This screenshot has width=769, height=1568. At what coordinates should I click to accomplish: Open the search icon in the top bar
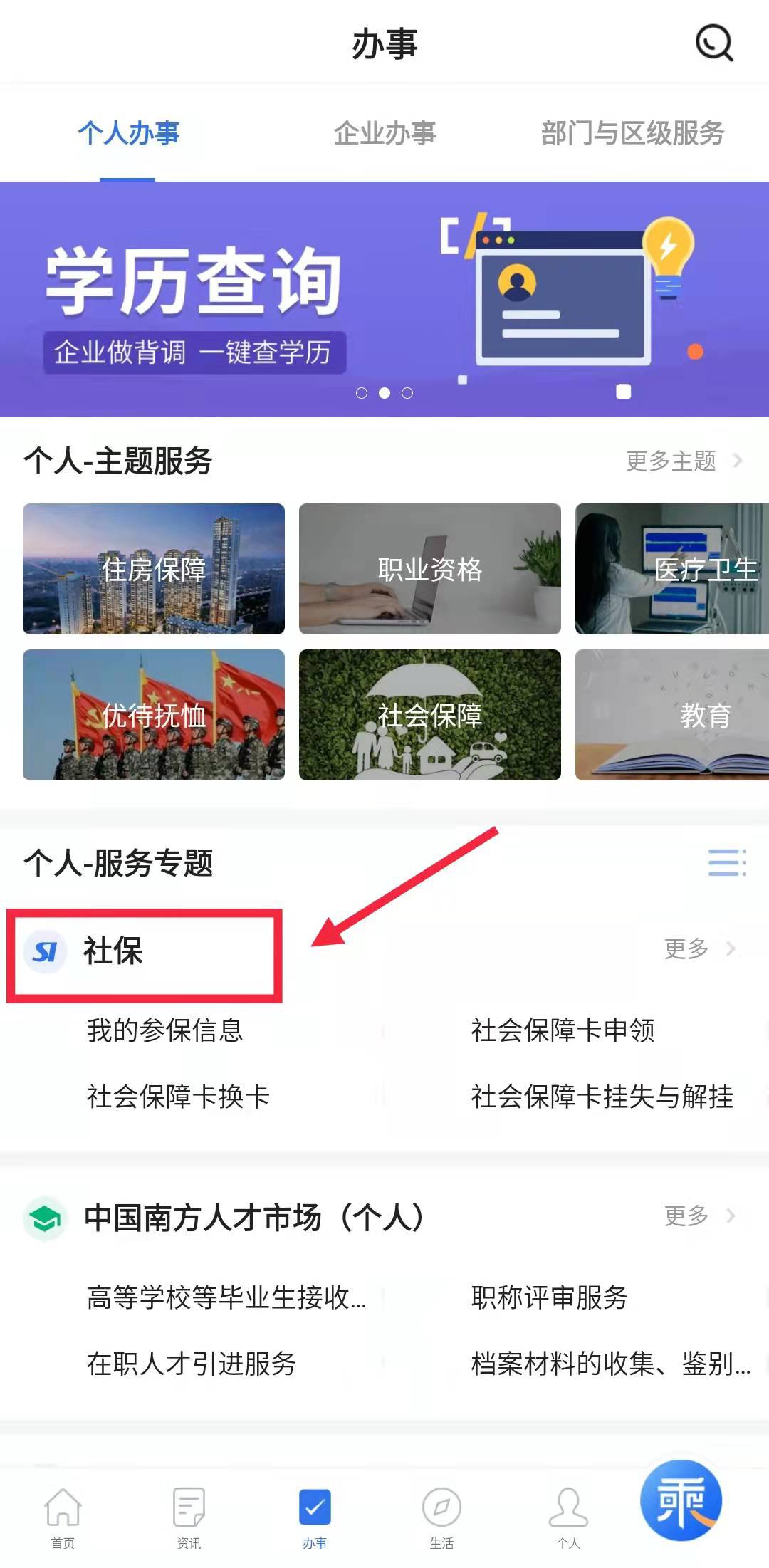pos(713,43)
